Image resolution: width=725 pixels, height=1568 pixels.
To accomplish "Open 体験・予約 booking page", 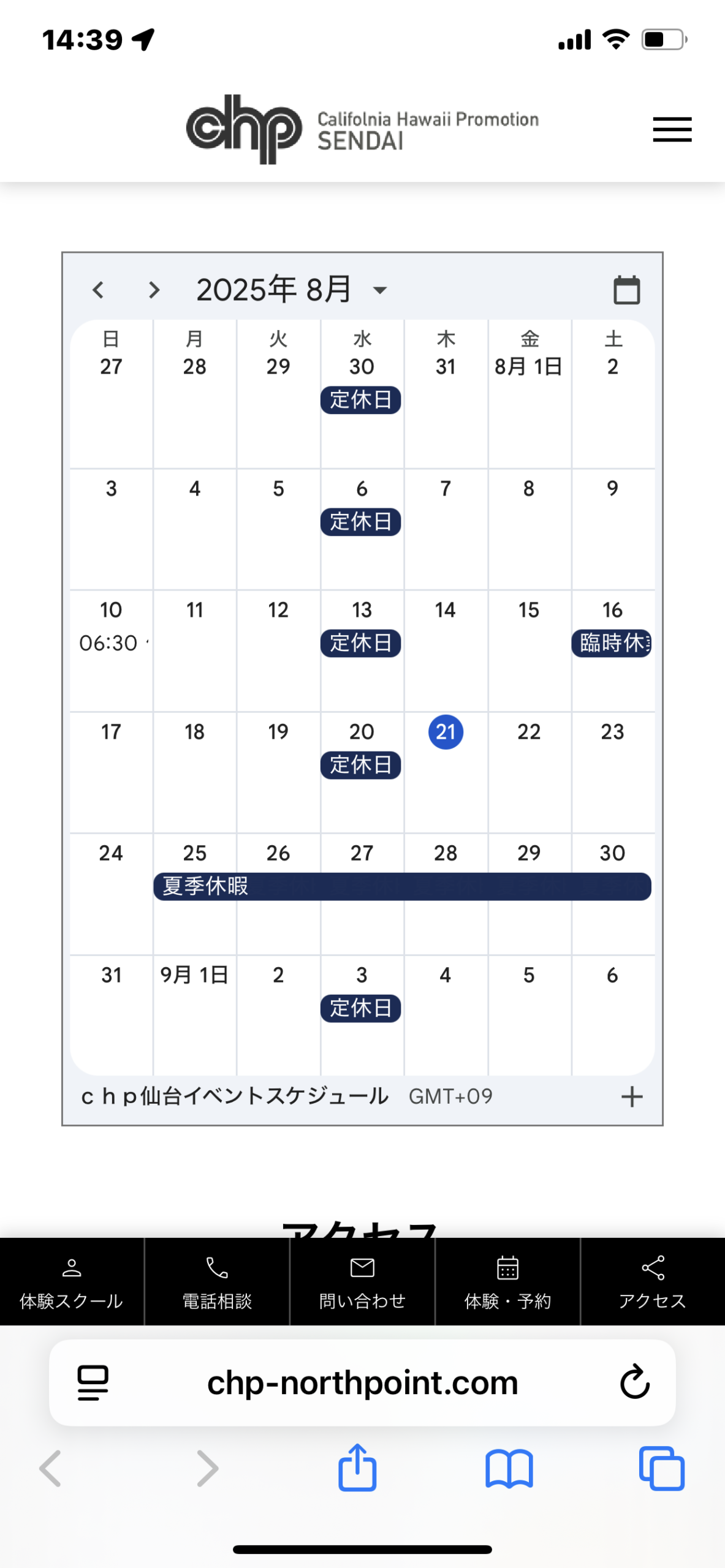I will [x=507, y=1281].
